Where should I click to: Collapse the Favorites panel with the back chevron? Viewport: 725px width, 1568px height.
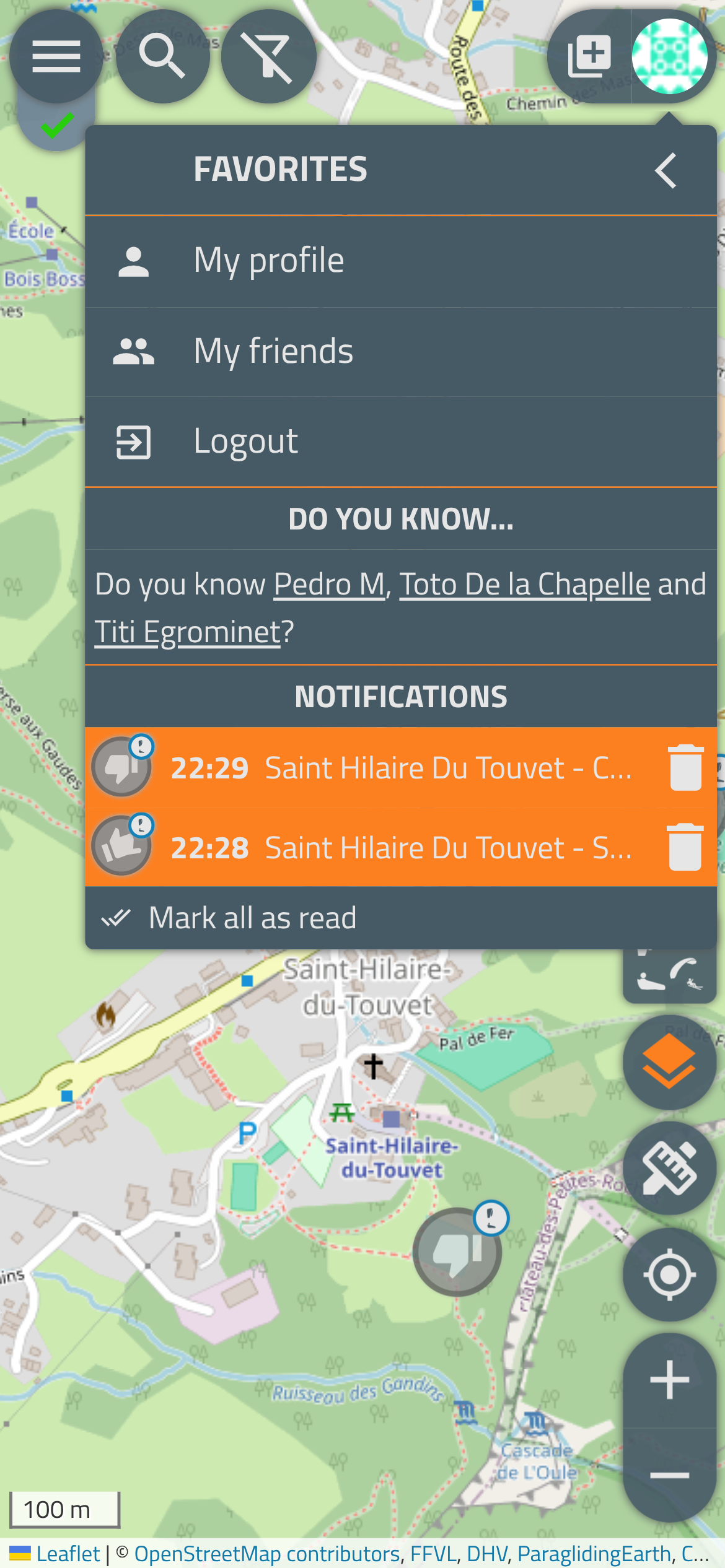(x=666, y=170)
